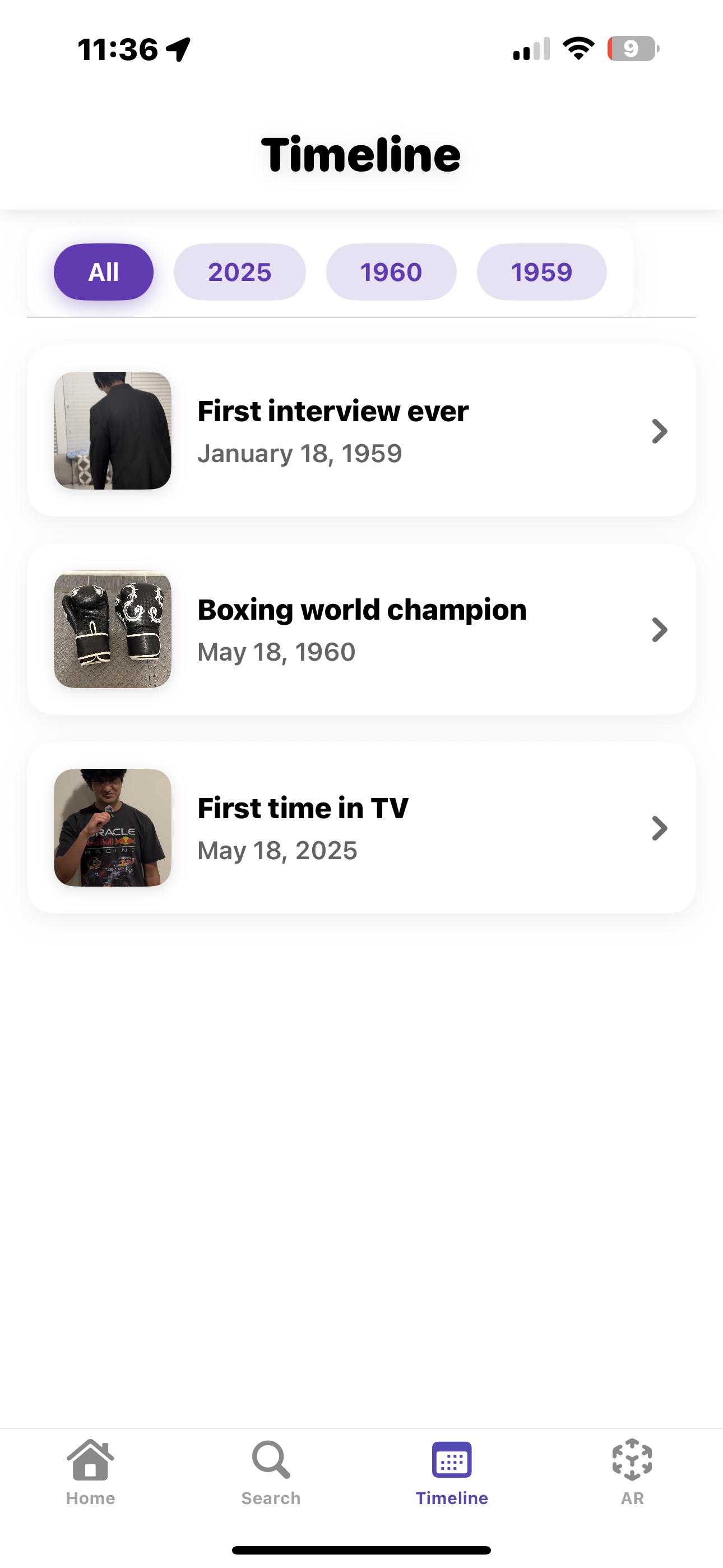
Task: Filter timeline by 2025
Action: click(240, 272)
